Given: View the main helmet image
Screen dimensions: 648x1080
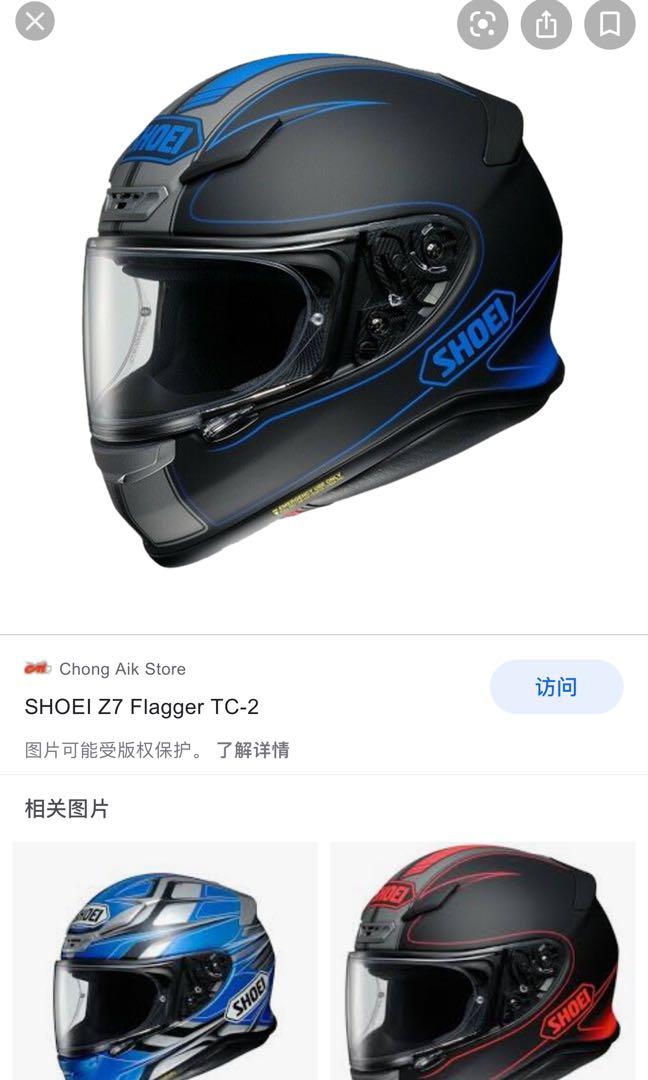Looking at the screenshot, I should click(x=324, y=310).
